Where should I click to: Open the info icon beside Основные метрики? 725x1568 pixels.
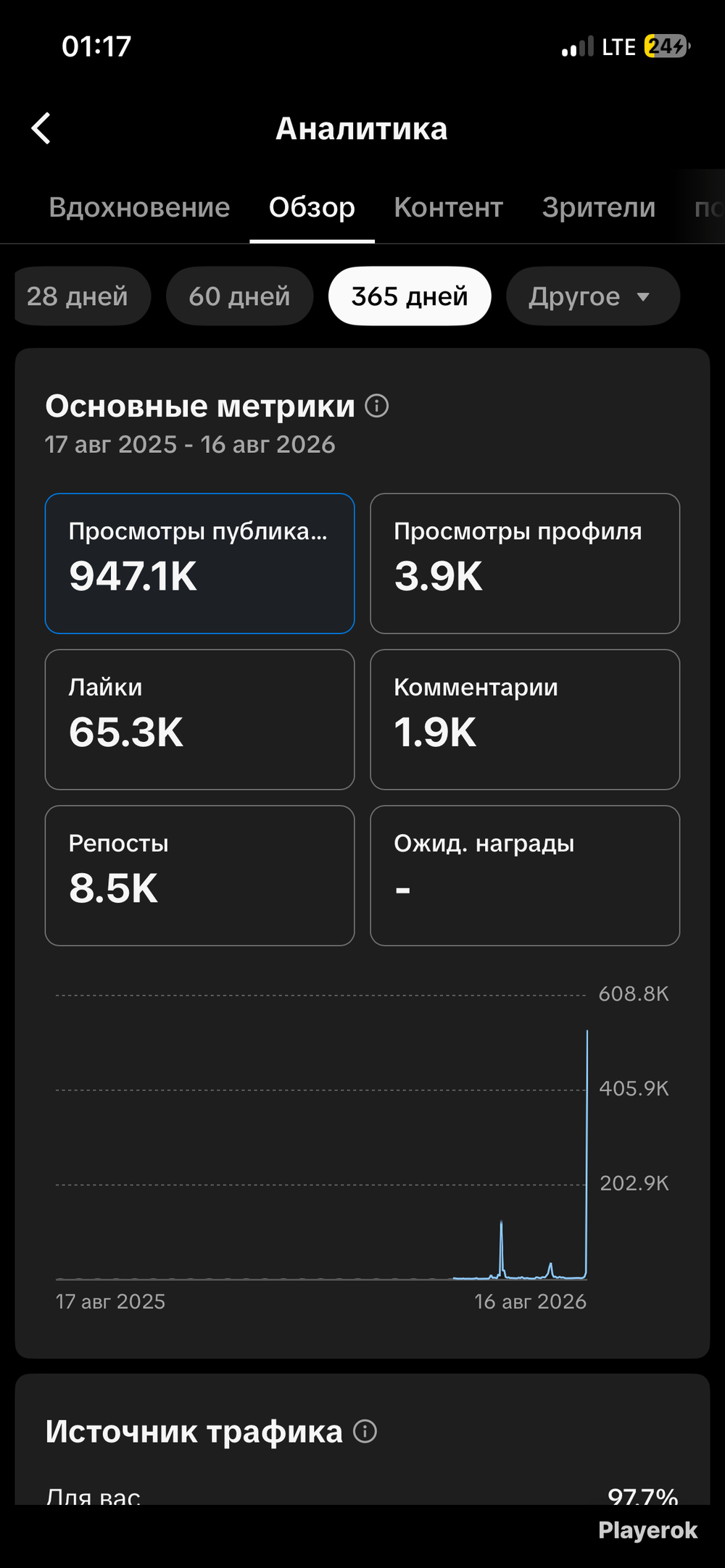point(377,406)
